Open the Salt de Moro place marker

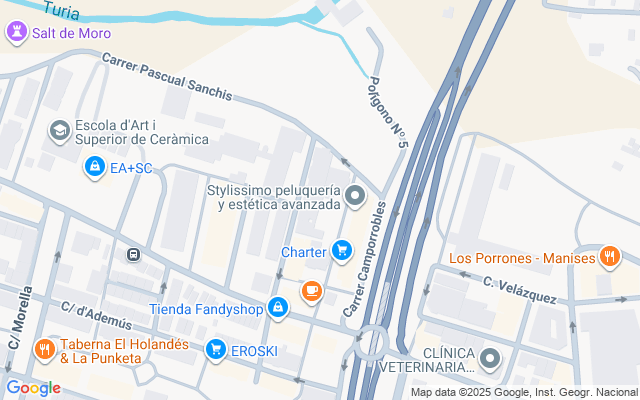click(x=17, y=33)
